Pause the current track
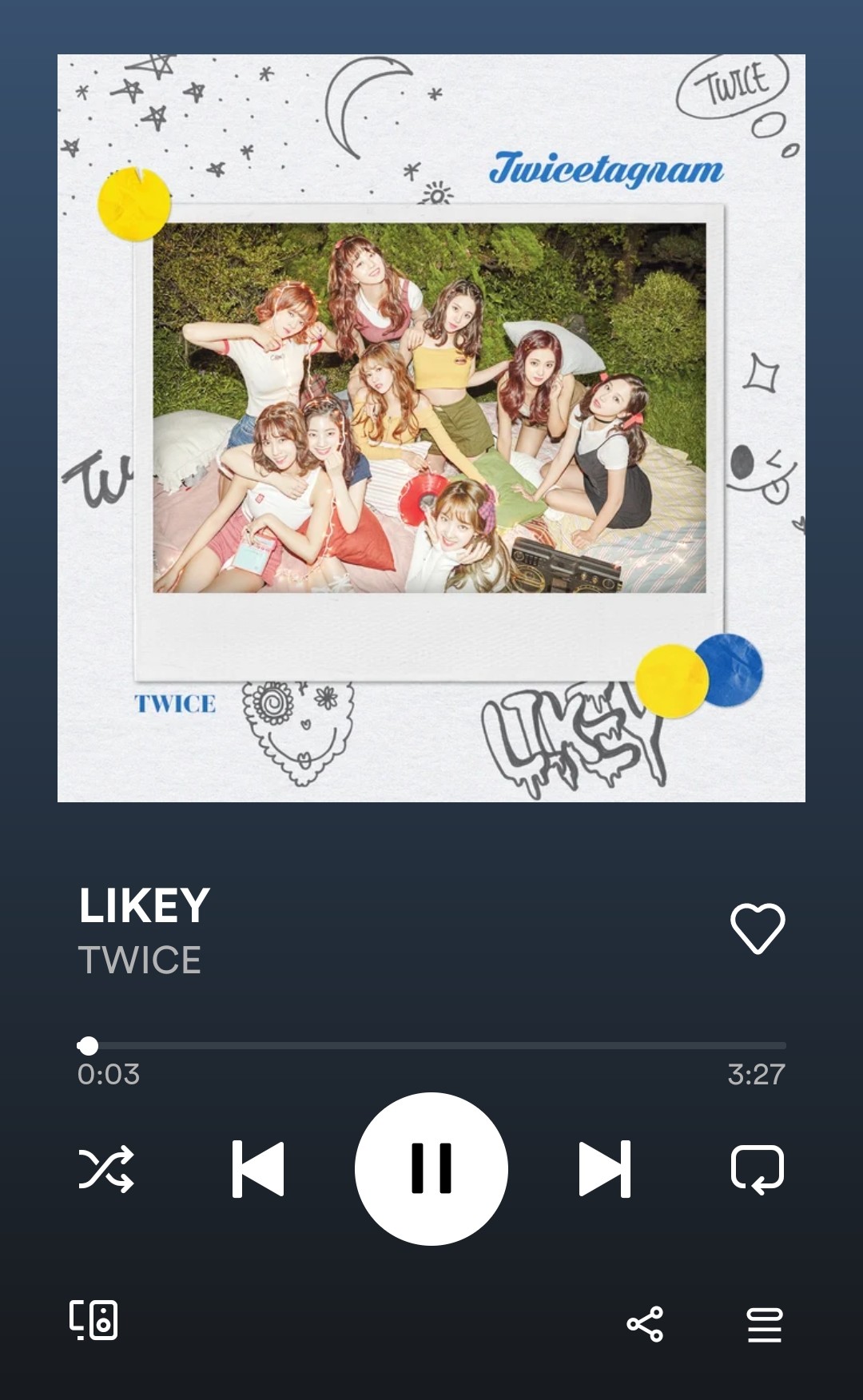This screenshot has width=863, height=1400. coord(431,1168)
